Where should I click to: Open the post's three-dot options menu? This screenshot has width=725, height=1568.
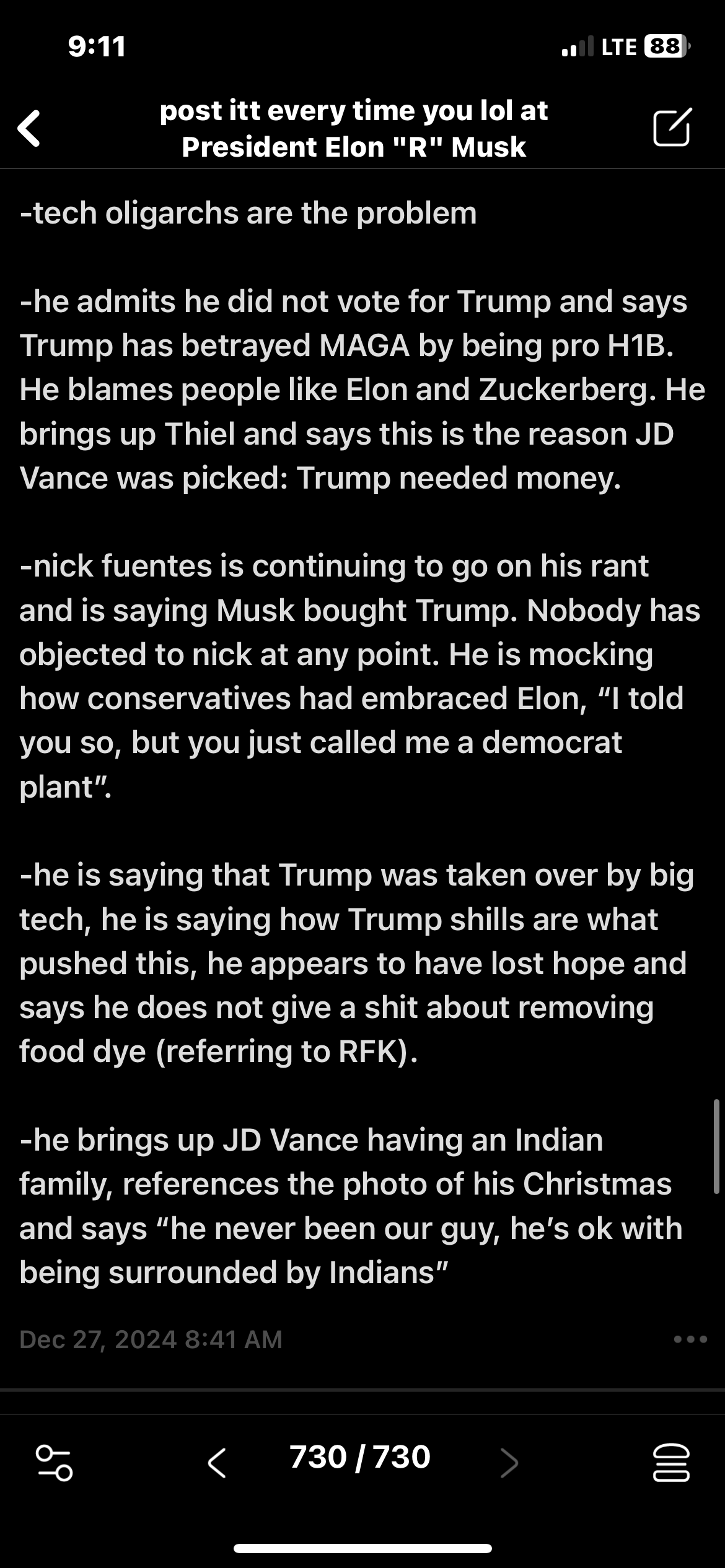click(x=690, y=1339)
